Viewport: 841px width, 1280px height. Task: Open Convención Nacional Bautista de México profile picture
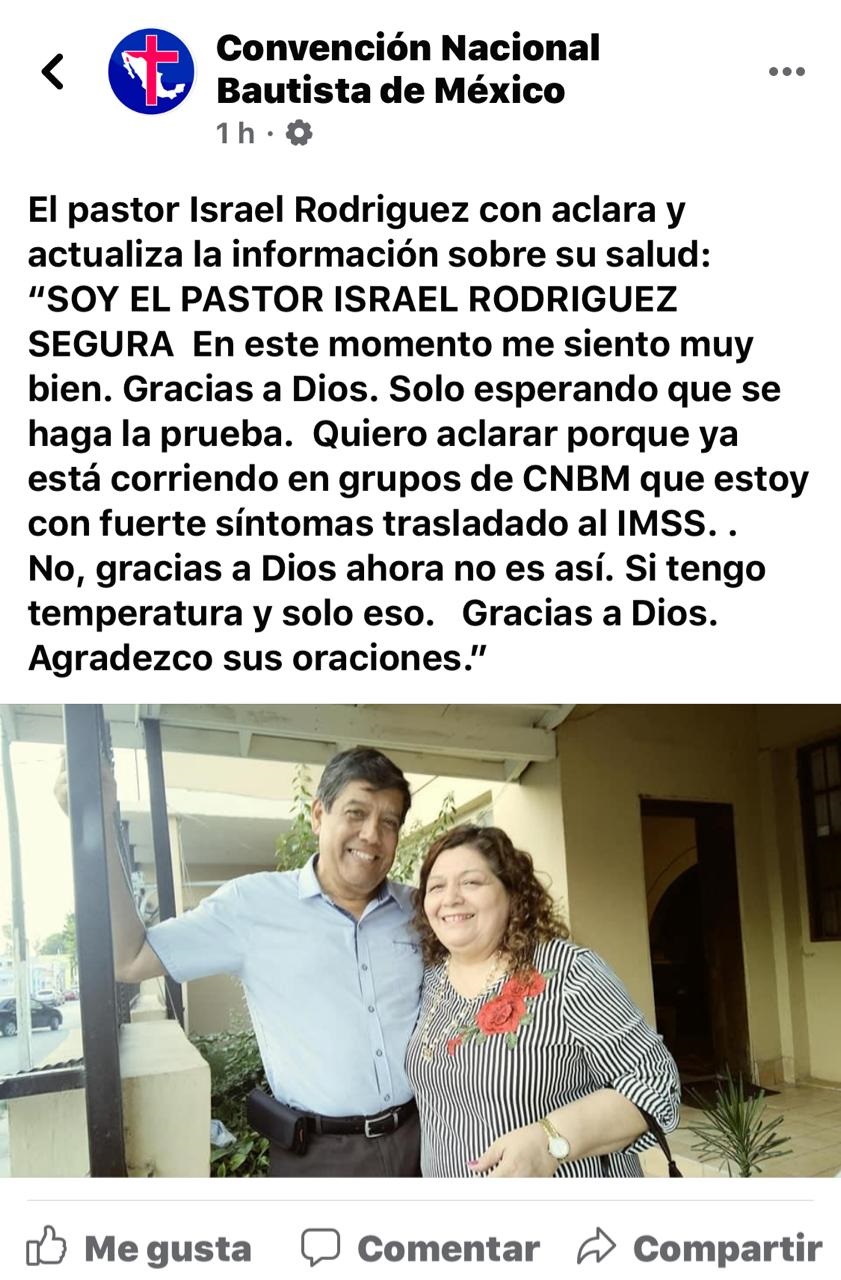(x=152, y=71)
